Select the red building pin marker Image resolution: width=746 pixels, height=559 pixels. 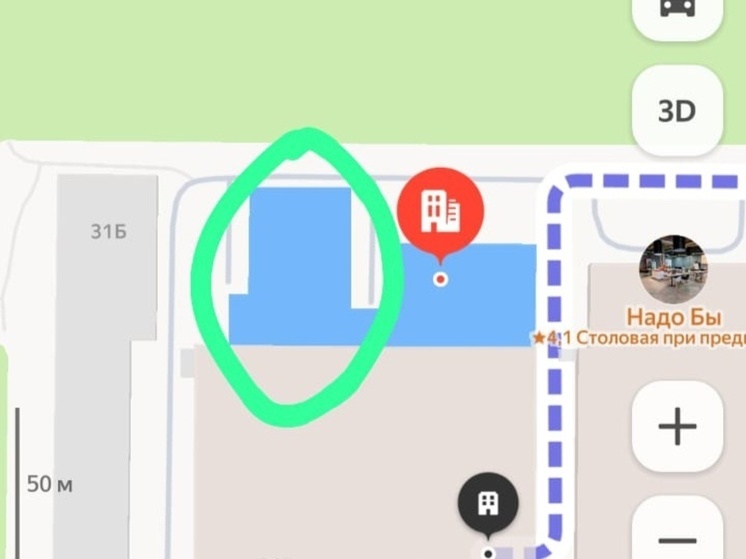pos(441,211)
